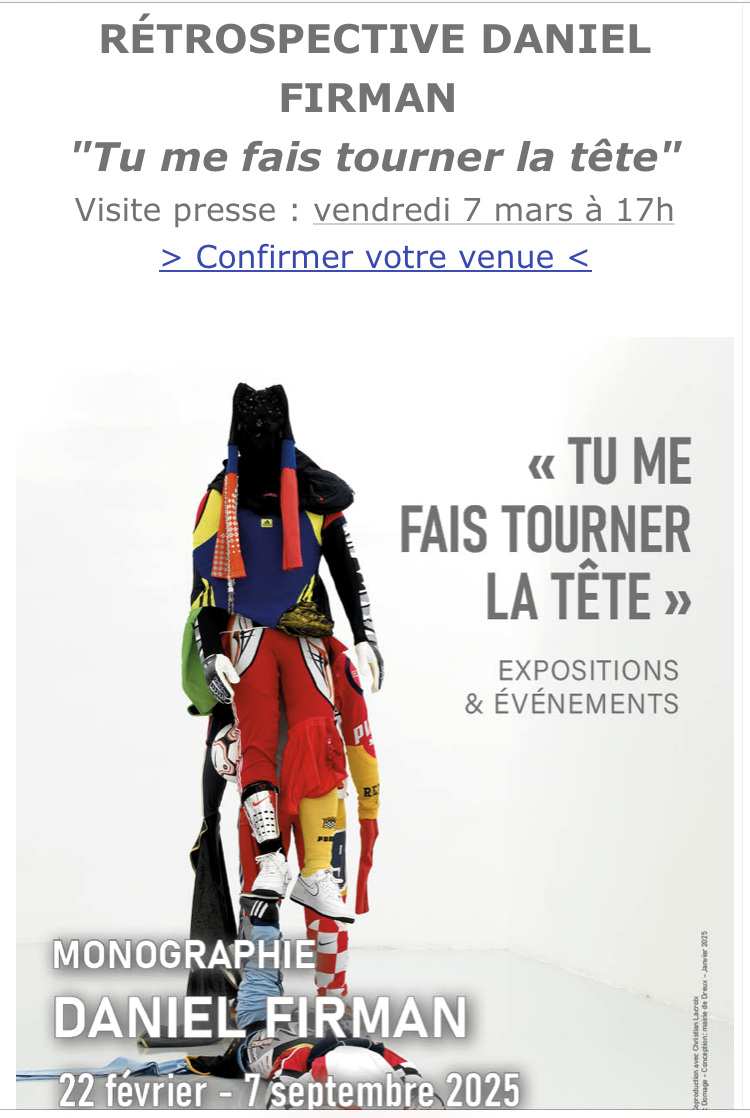The width and height of the screenshot is (750, 1118).
Task: Open the Daniel Firman exhibition poster image
Action: click(375, 720)
